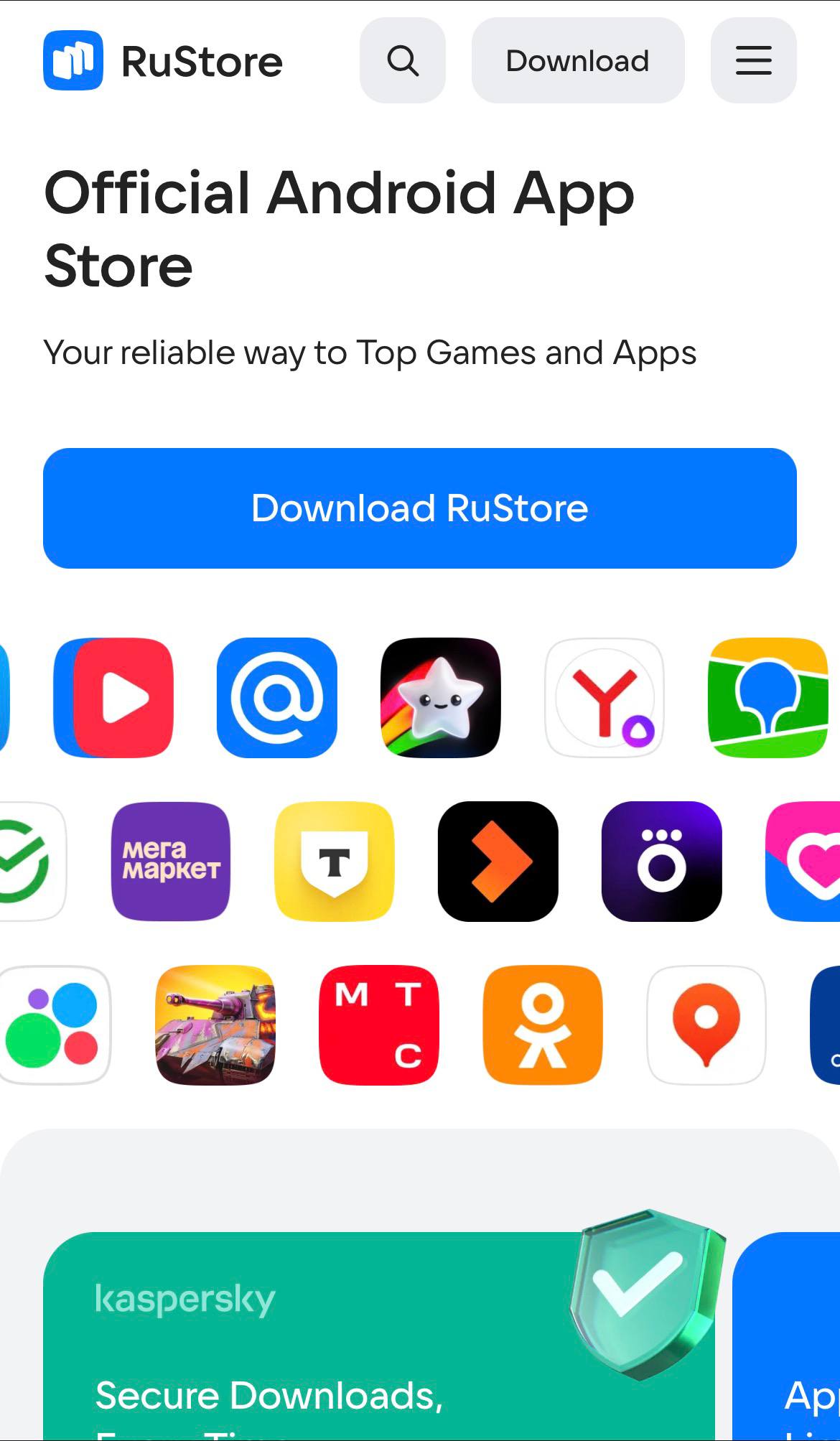The height and width of the screenshot is (1441, 840).
Task: Open the orange Odnoklassniki app icon
Action: (543, 1025)
